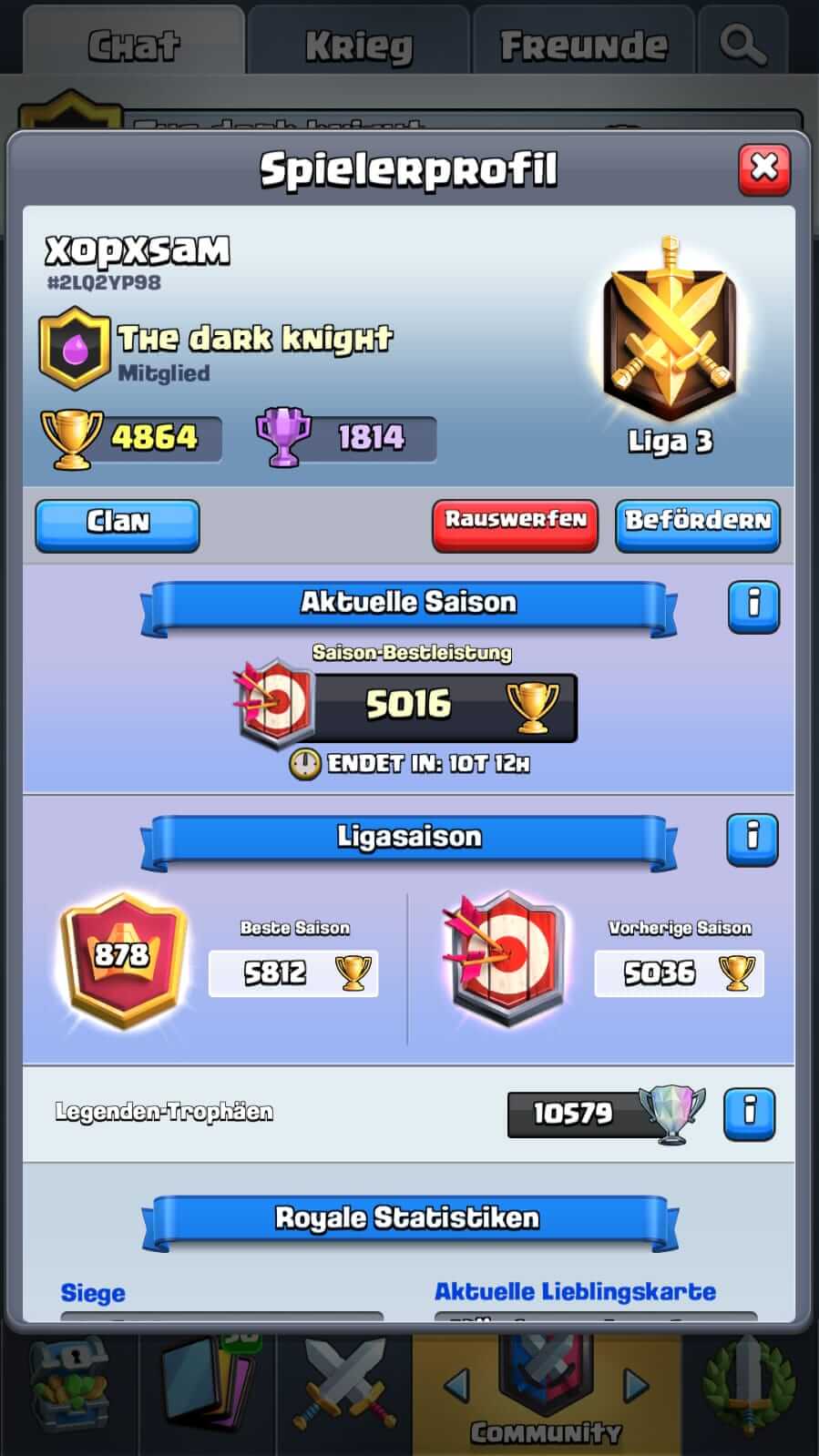Tap the arrow right of Community
The image size is (819, 1456).
[x=636, y=1386]
